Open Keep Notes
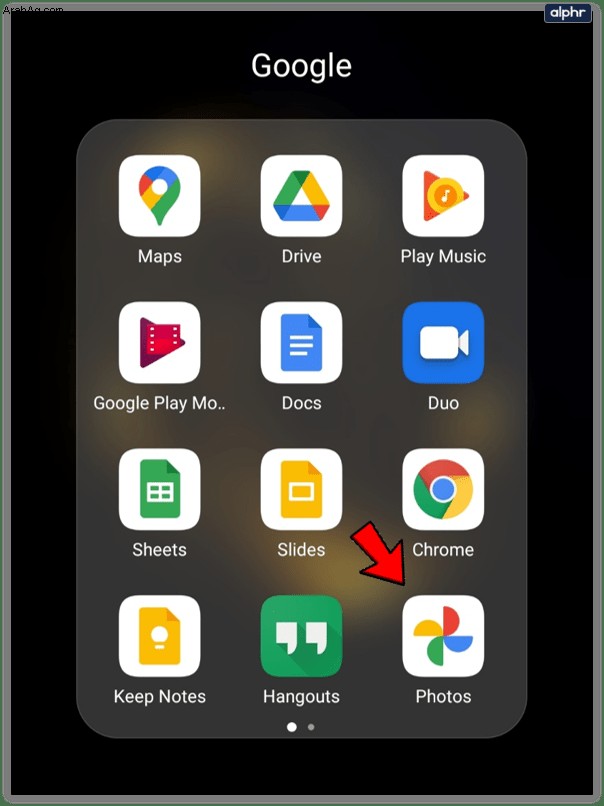Image resolution: width=604 pixels, height=806 pixels. pos(159,636)
